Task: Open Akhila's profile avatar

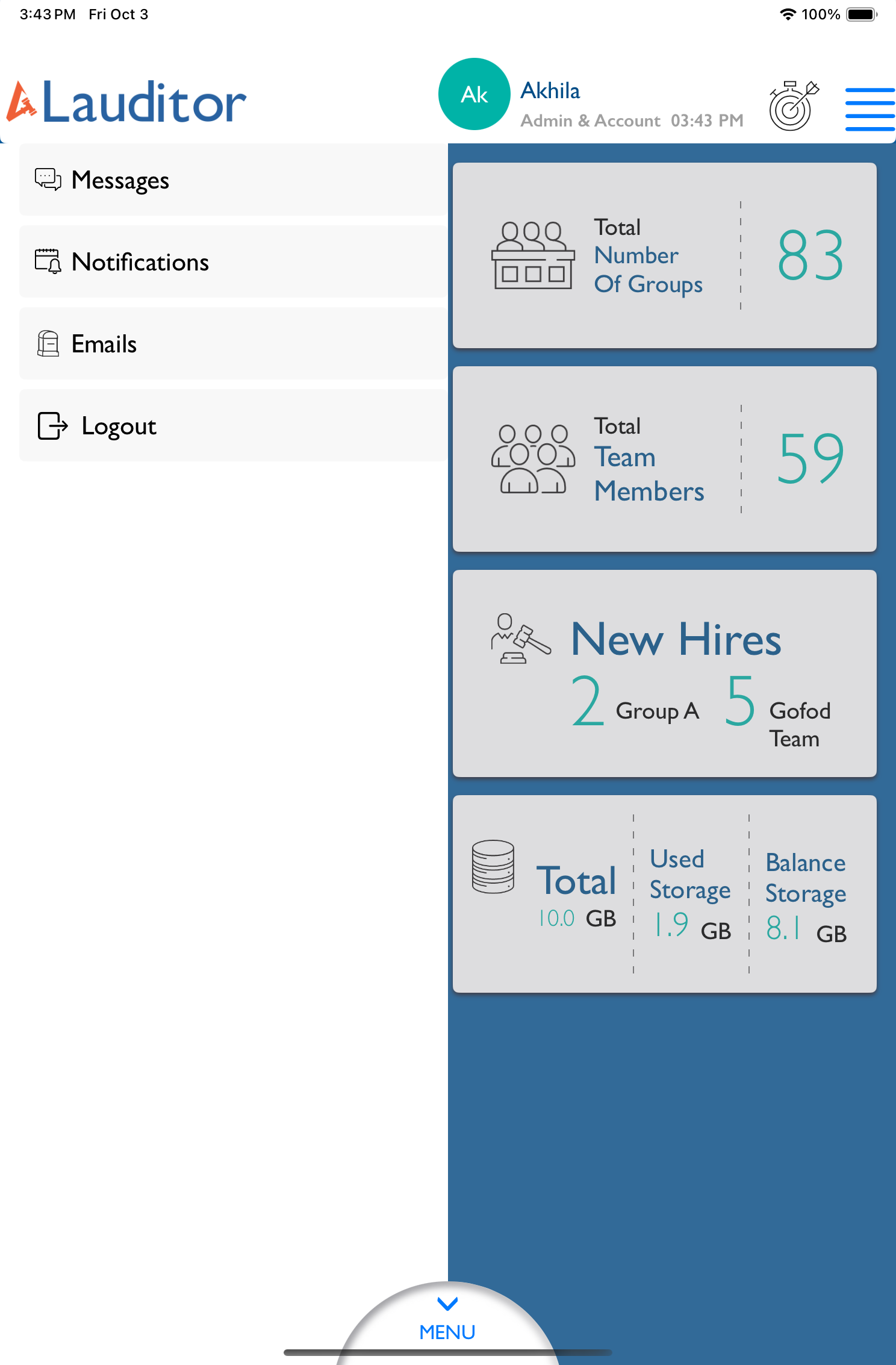Action: pos(474,95)
